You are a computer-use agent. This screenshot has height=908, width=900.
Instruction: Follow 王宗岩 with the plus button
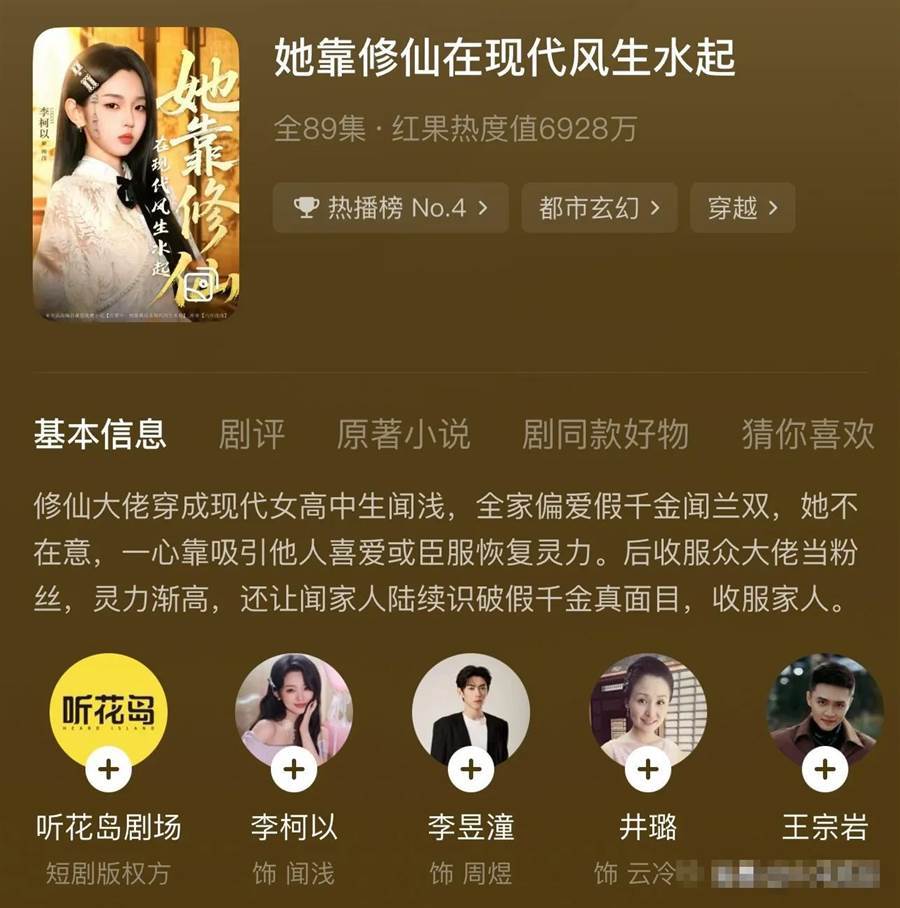(x=825, y=769)
